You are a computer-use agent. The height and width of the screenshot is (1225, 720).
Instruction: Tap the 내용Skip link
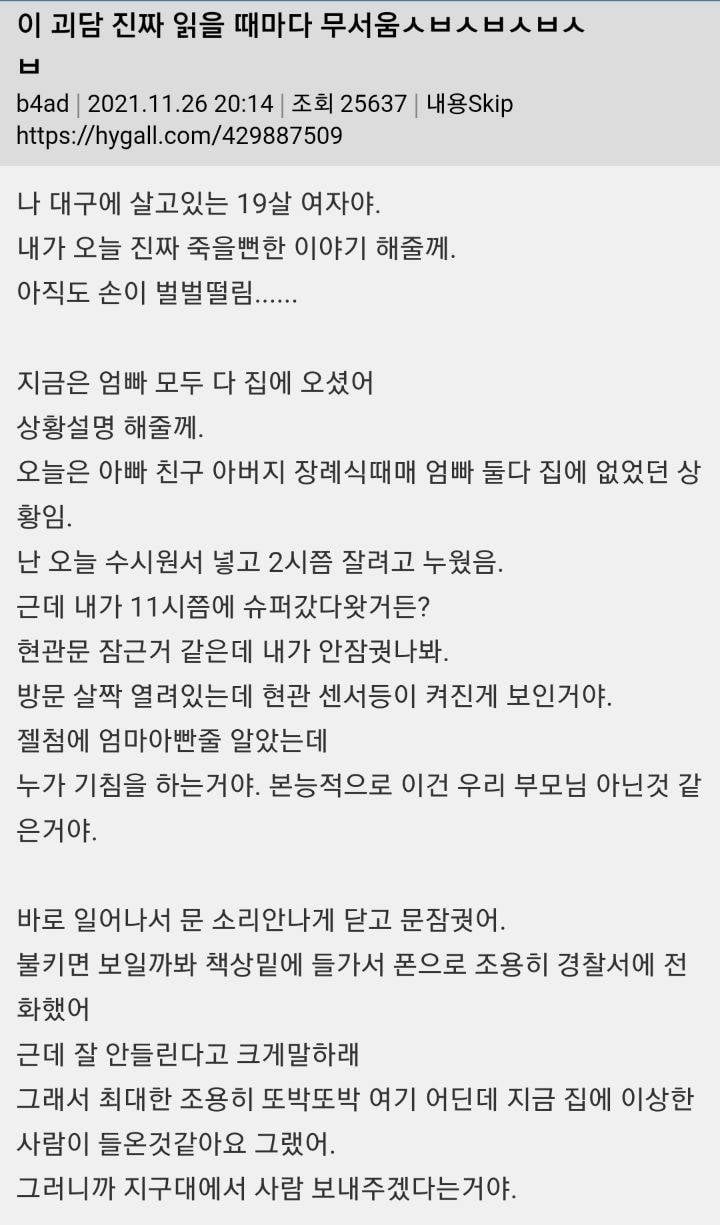(x=469, y=104)
